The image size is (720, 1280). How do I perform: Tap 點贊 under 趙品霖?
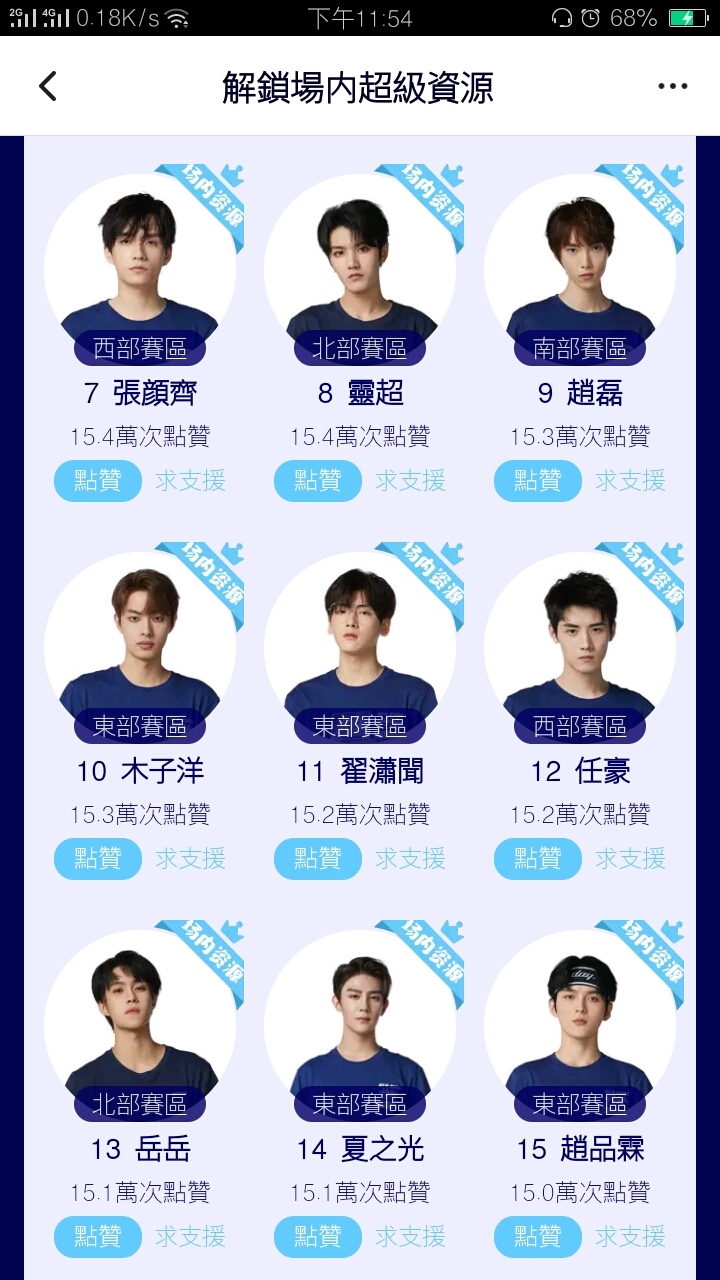pos(538,1237)
